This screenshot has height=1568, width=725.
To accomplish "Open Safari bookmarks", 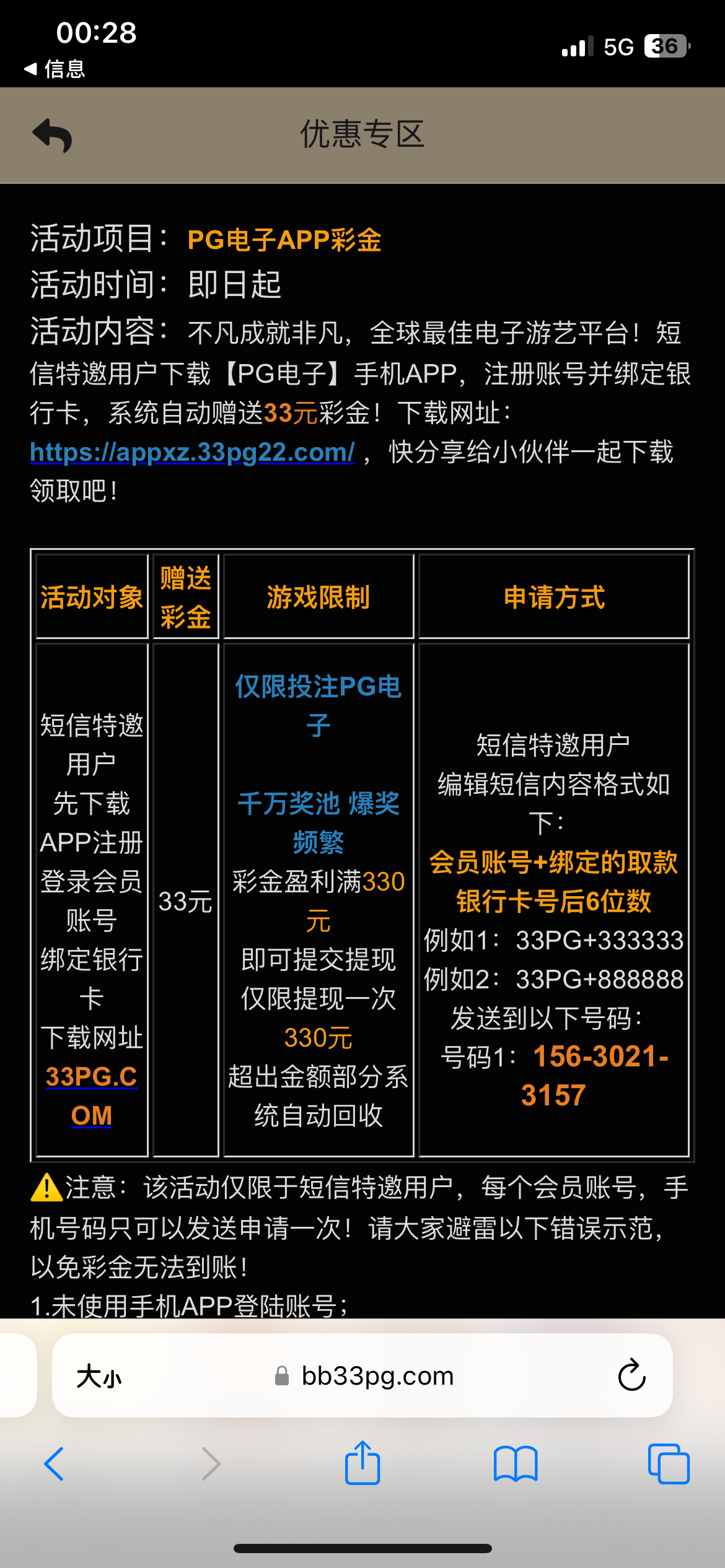I will (516, 1464).
